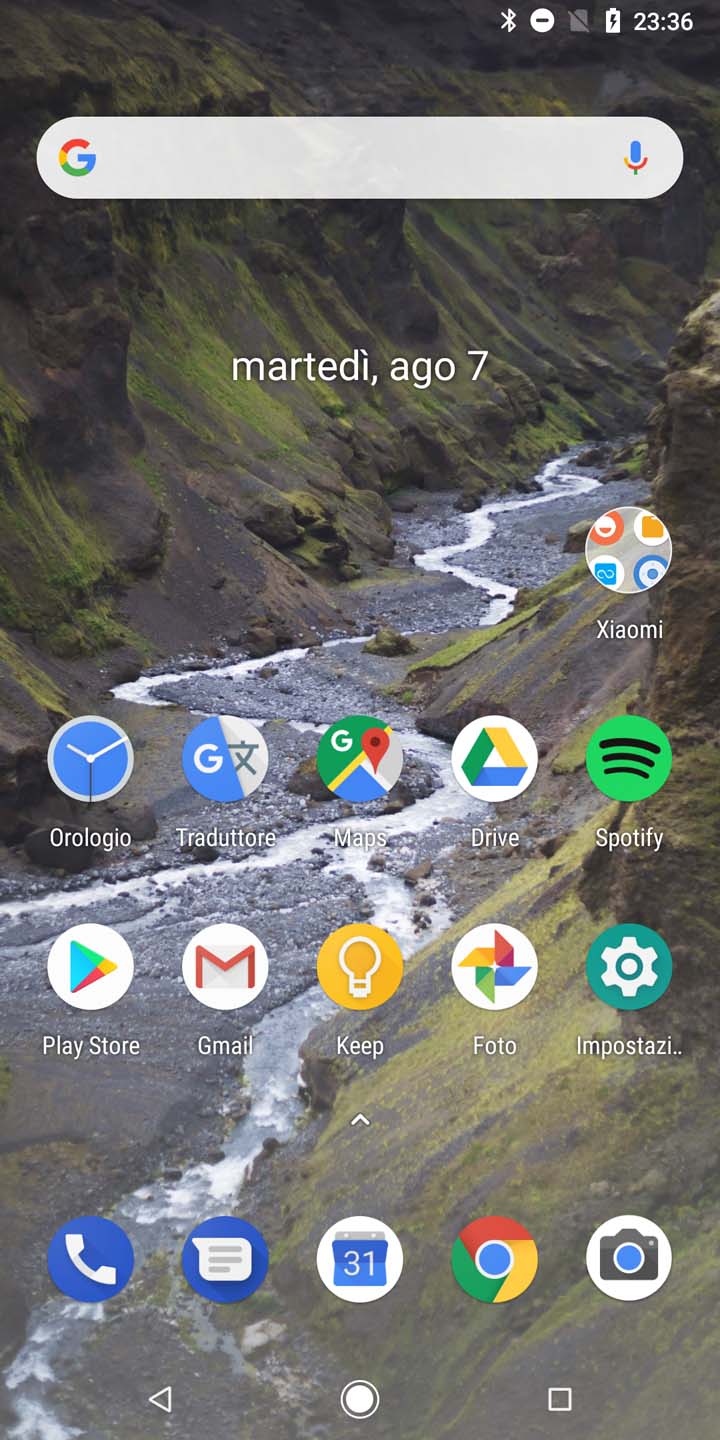This screenshot has height=1440, width=720.
Task: Tap the recent apps button
Action: pos(560,1399)
